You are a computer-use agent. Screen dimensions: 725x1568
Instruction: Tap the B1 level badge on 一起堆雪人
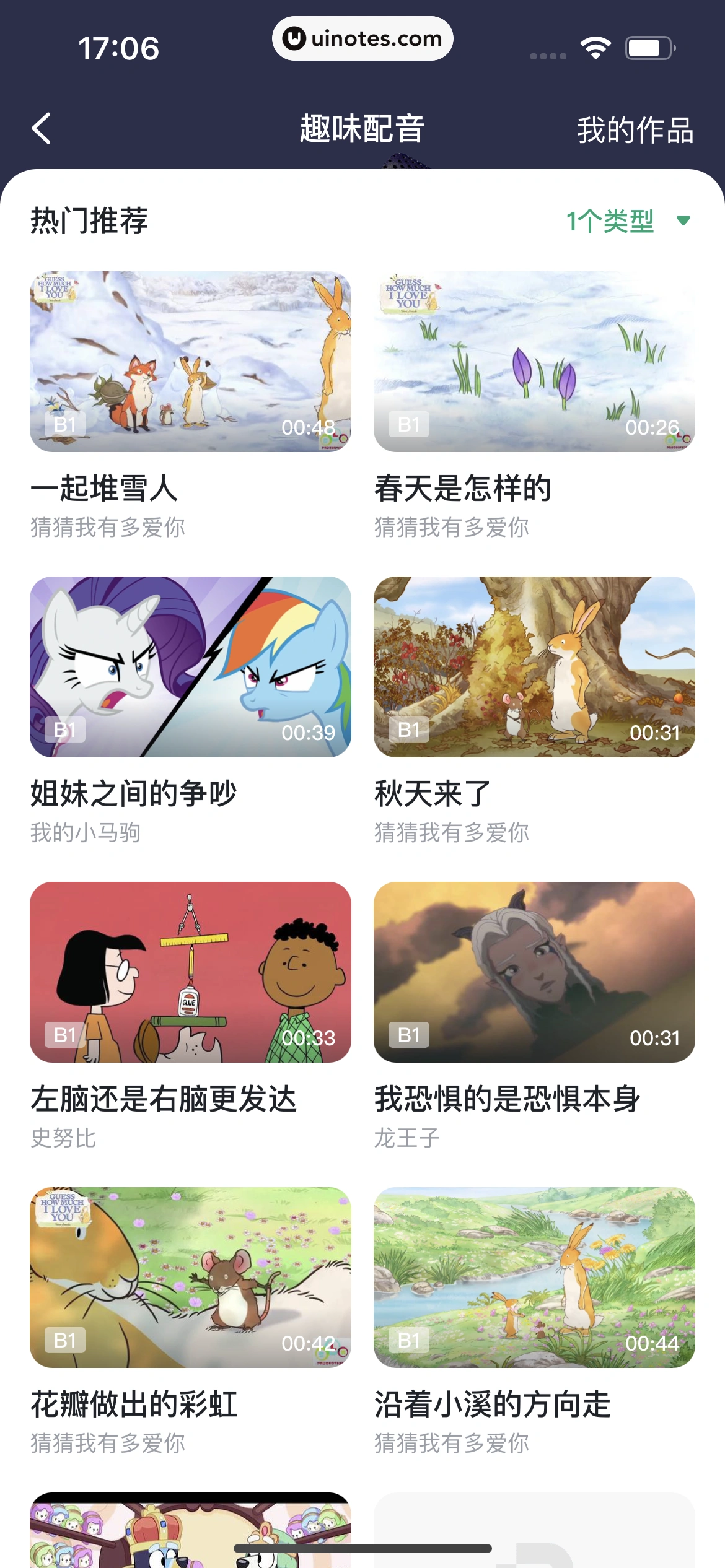point(64,424)
